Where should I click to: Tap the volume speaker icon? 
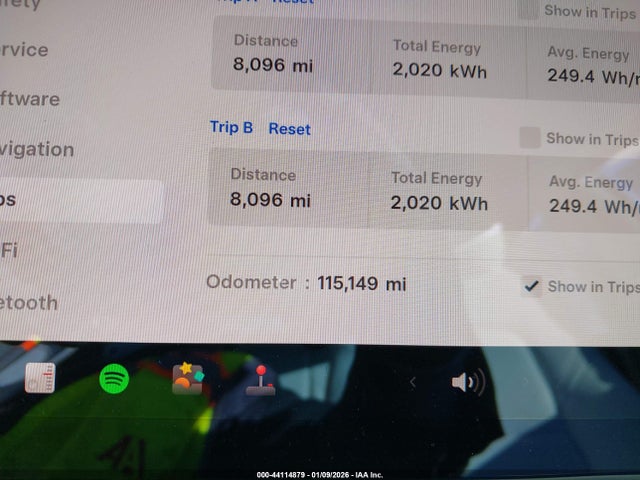click(x=466, y=381)
